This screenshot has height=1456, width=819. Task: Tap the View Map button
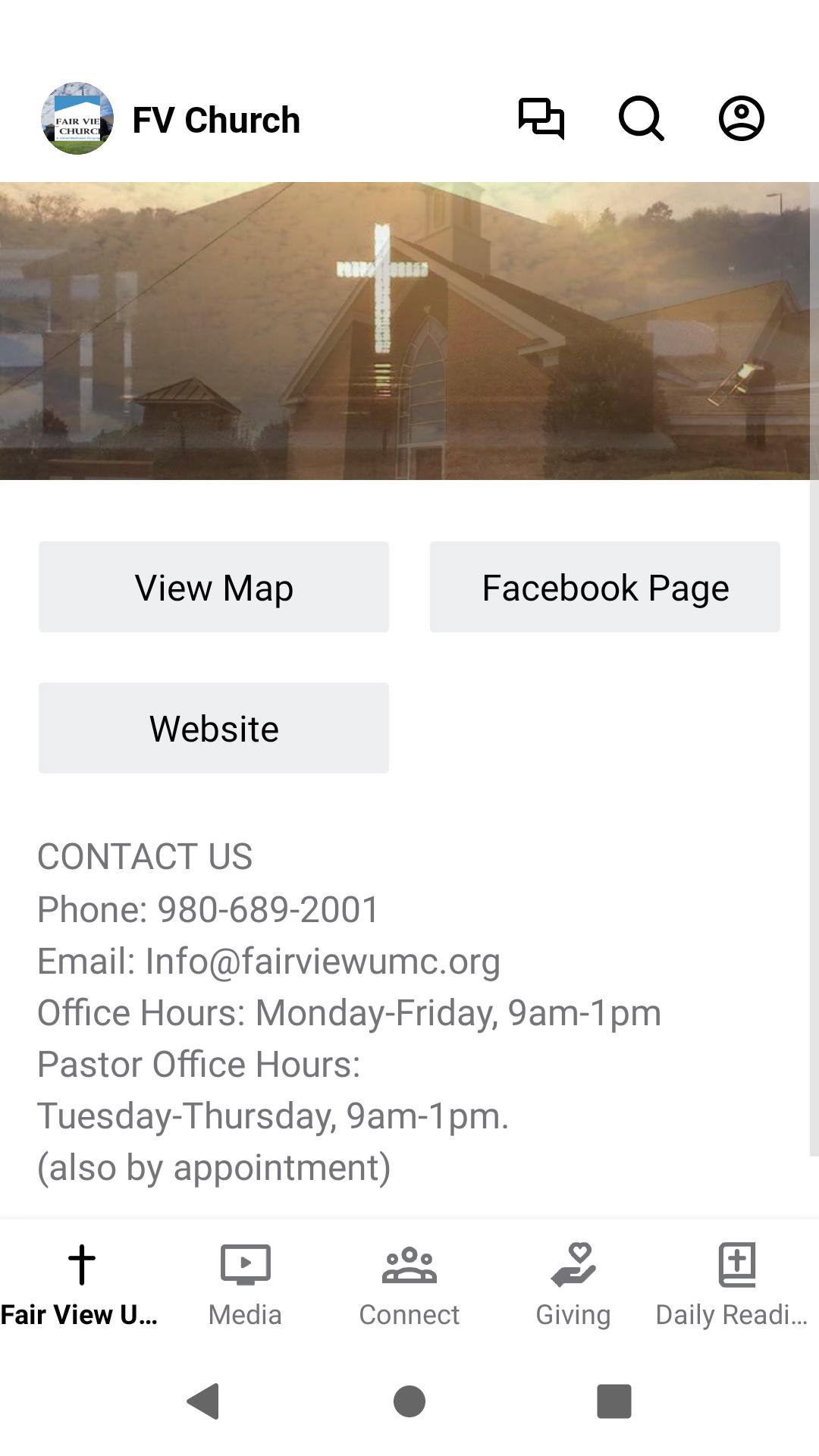(x=214, y=587)
